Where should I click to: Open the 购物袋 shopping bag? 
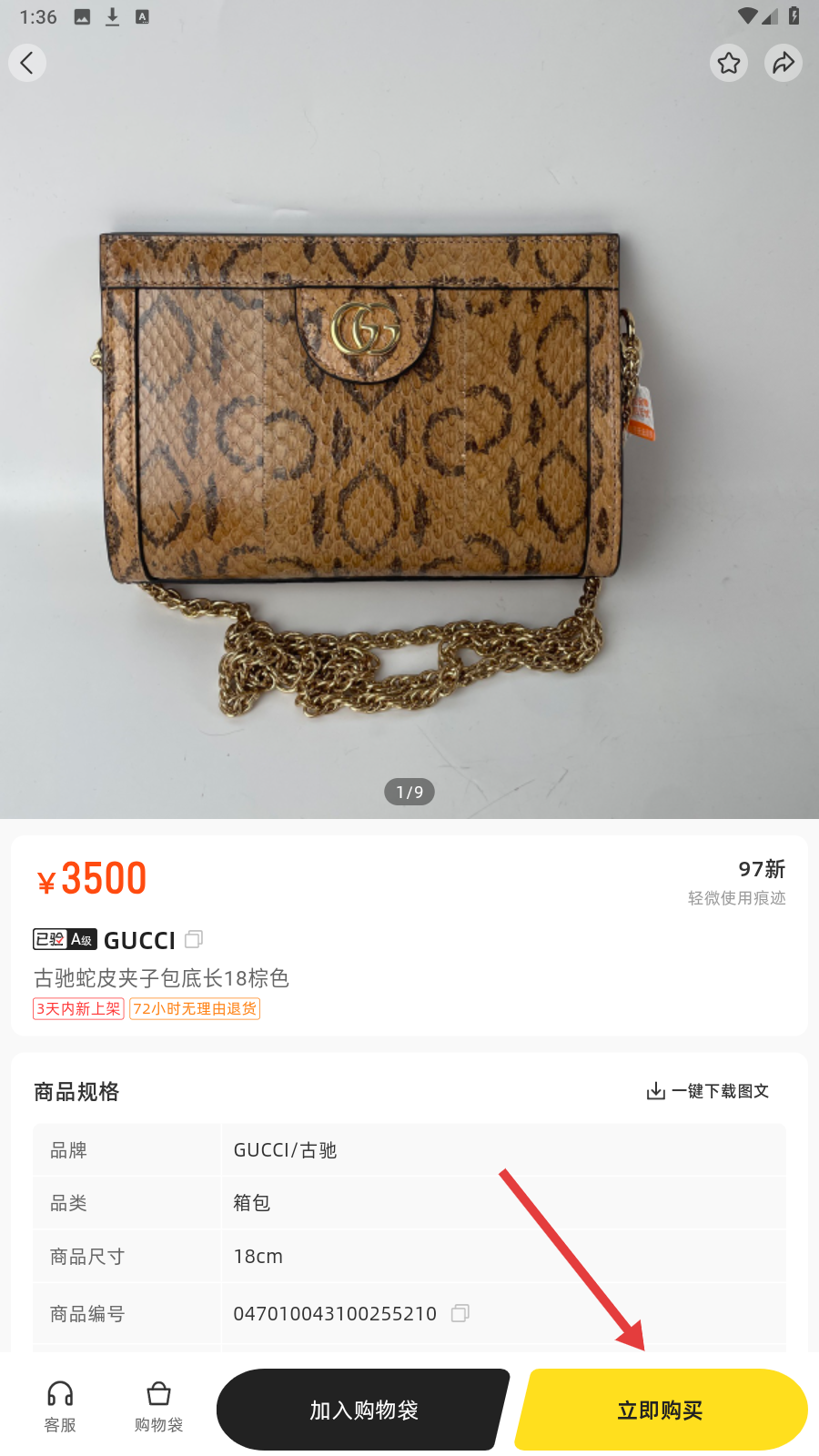pyautogui.click(x=158, y=1406)
